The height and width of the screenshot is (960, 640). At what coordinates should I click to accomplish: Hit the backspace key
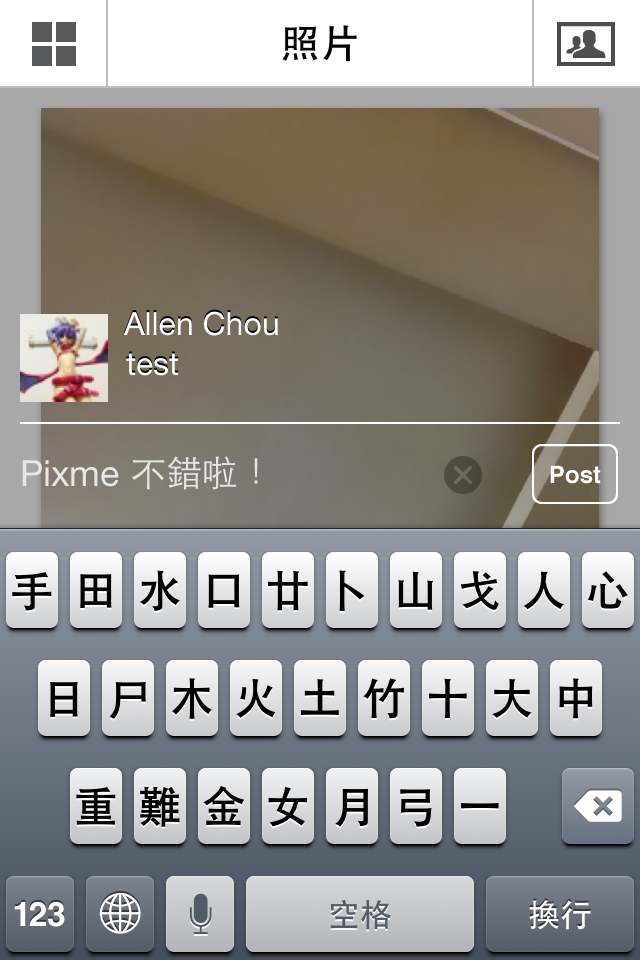point(597,806)
